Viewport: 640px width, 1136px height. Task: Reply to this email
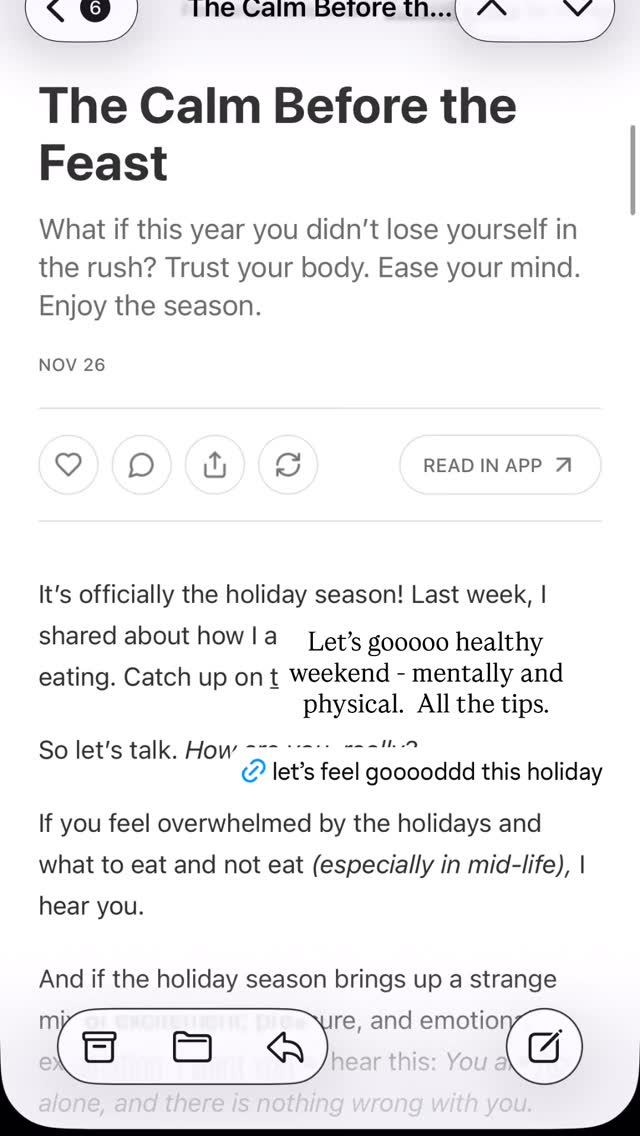[286, 1046]
